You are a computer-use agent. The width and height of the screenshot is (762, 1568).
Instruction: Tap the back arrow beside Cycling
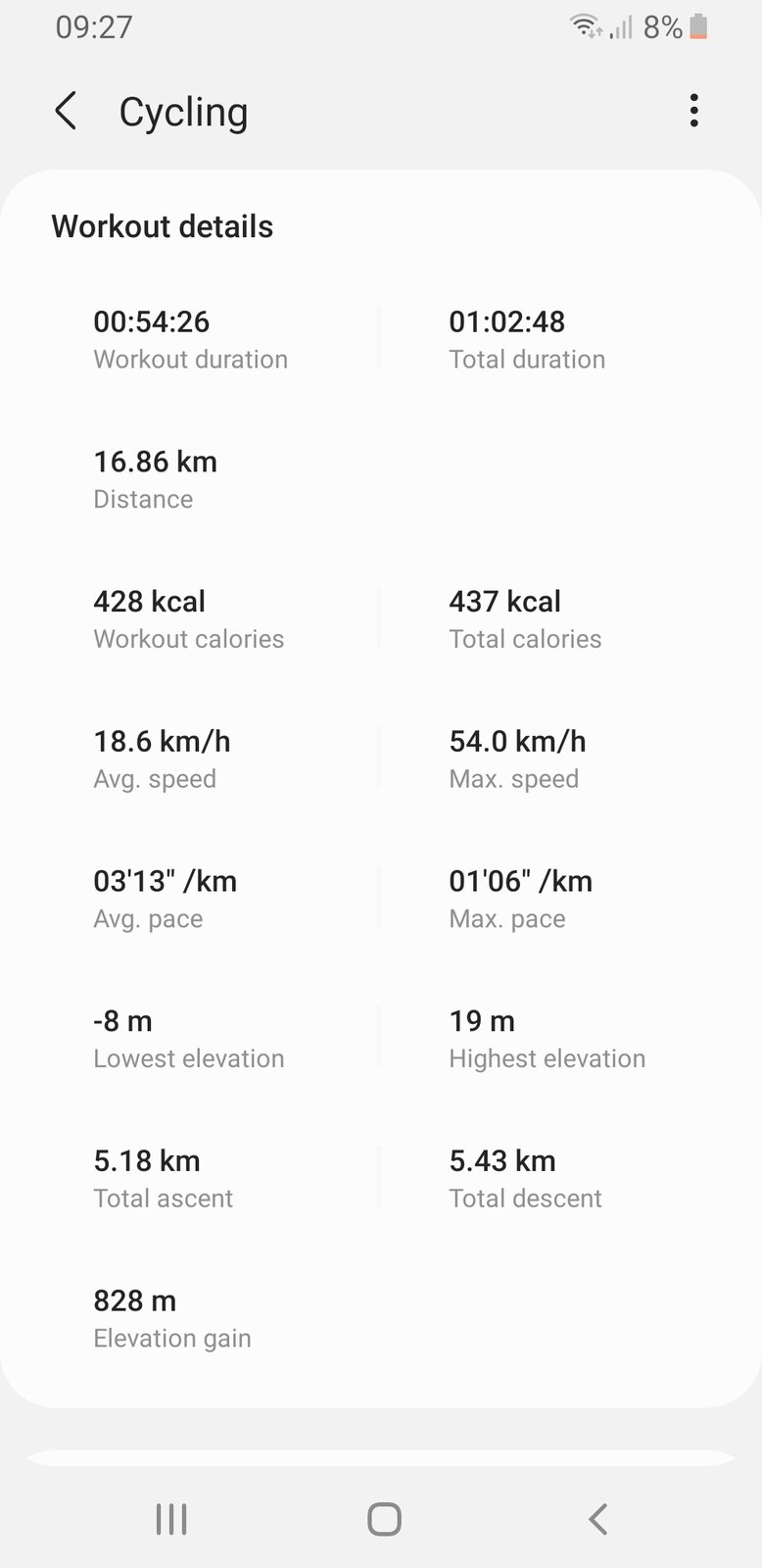(66, 111)
